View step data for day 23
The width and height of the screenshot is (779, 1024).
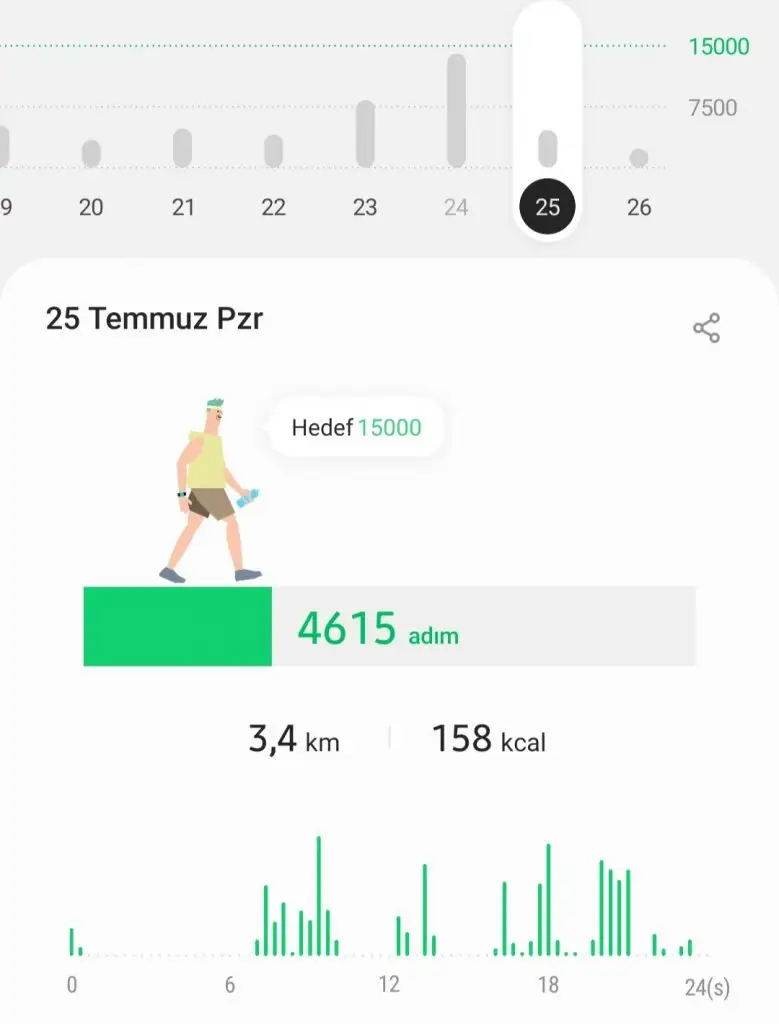pyautogui.click(x=365, y=206)
